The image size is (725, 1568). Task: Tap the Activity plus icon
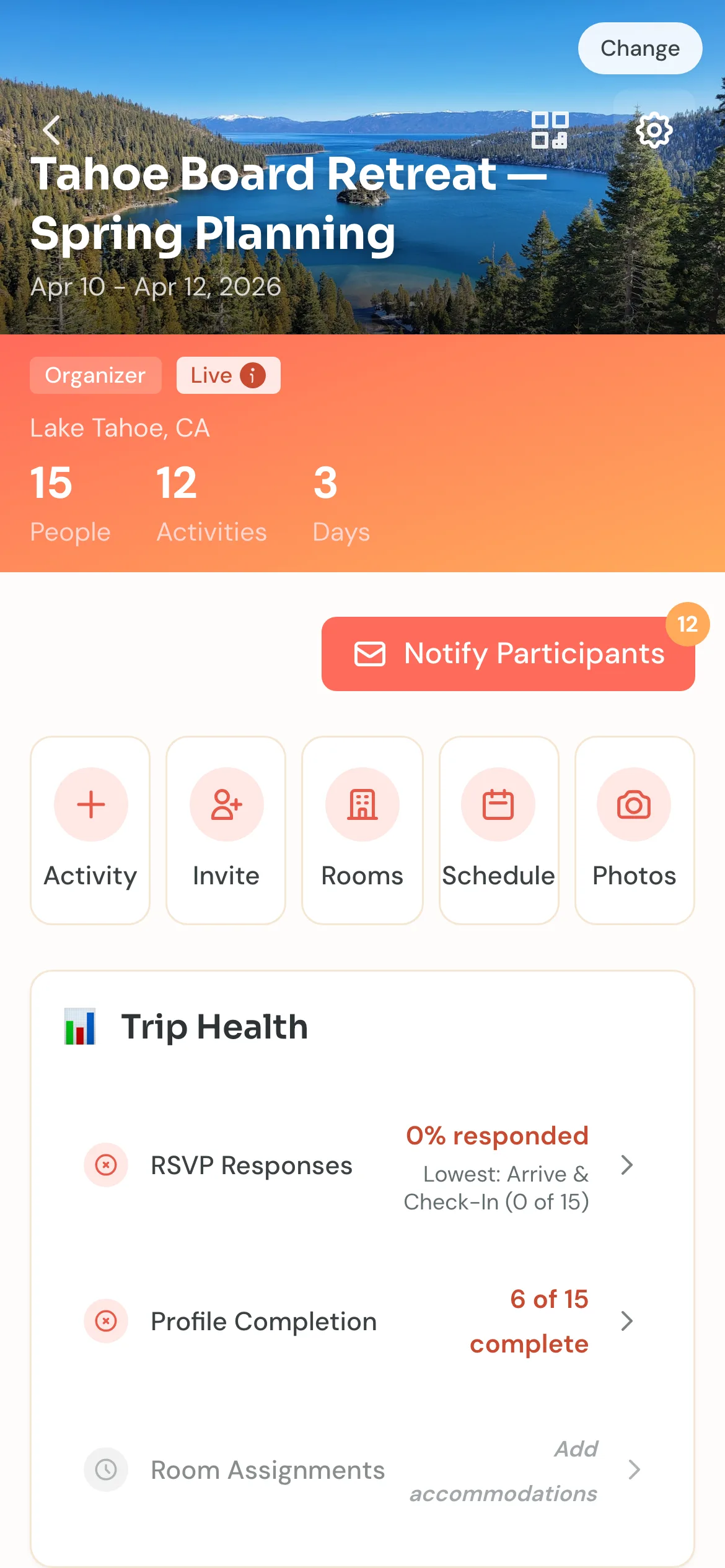(x=90, y=804)
